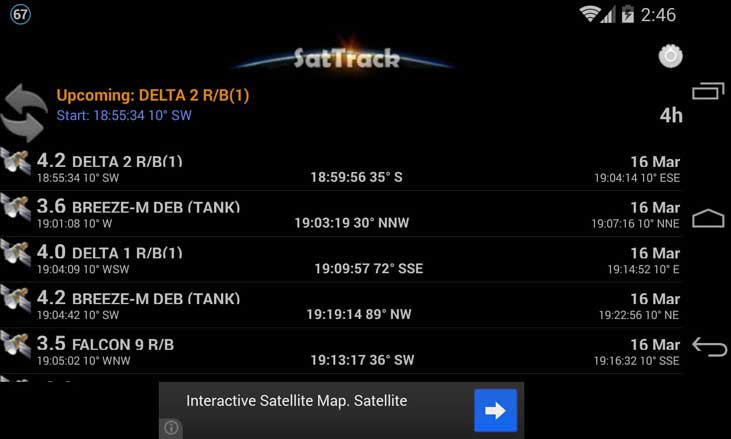The image size is (731, 439).
Task: Open ad info icon on banner
Action: click(x=172, y=428)
